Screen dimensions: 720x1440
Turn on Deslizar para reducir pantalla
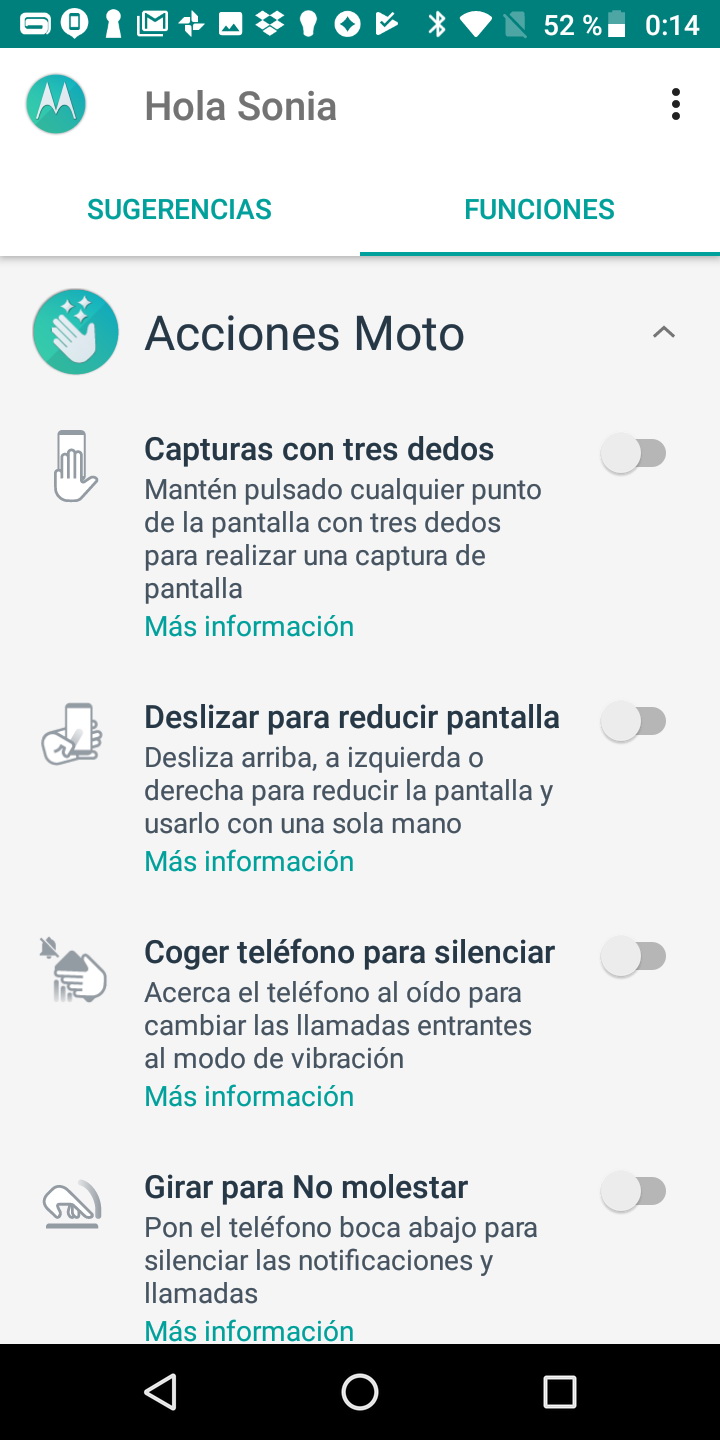click(x=634, y=722)
